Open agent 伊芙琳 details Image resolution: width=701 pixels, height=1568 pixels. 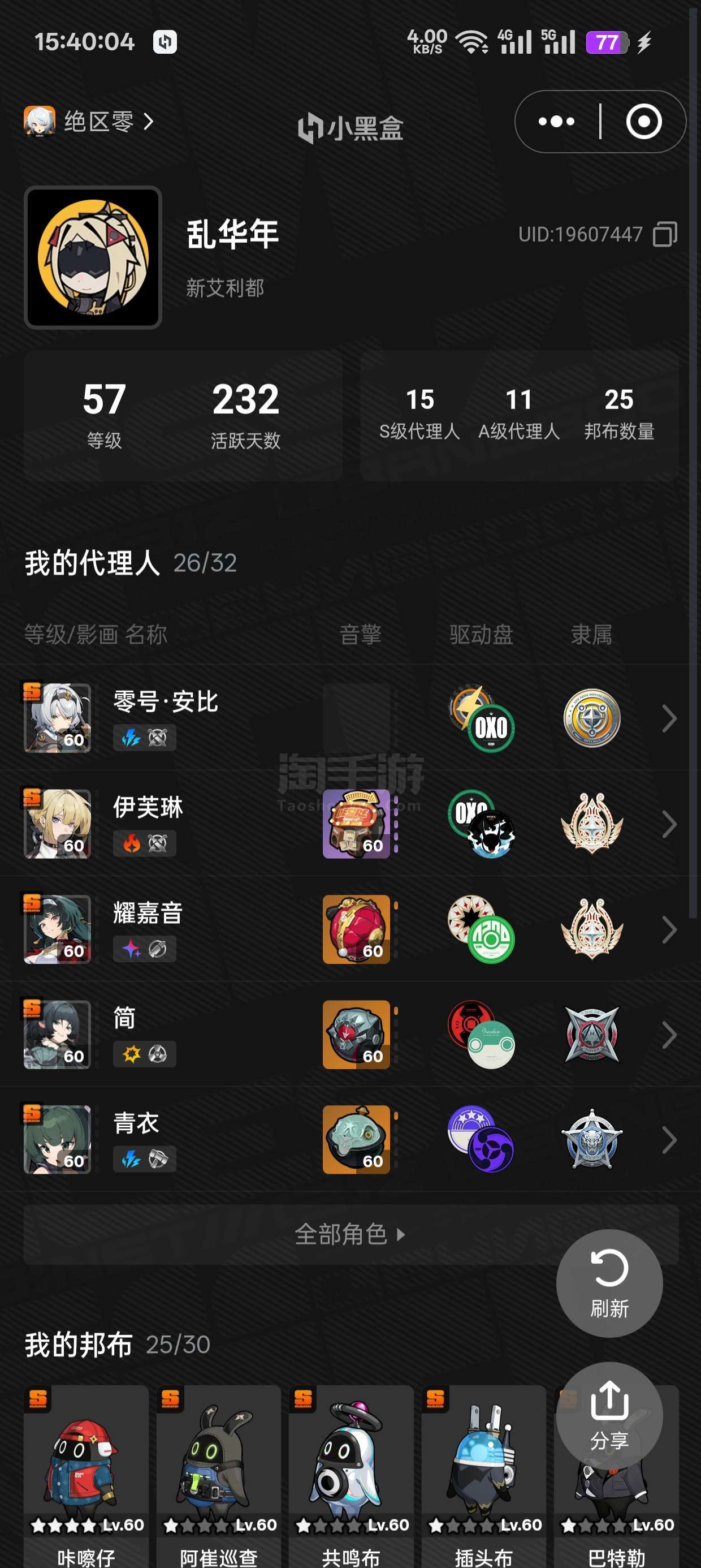pos(350,824)
